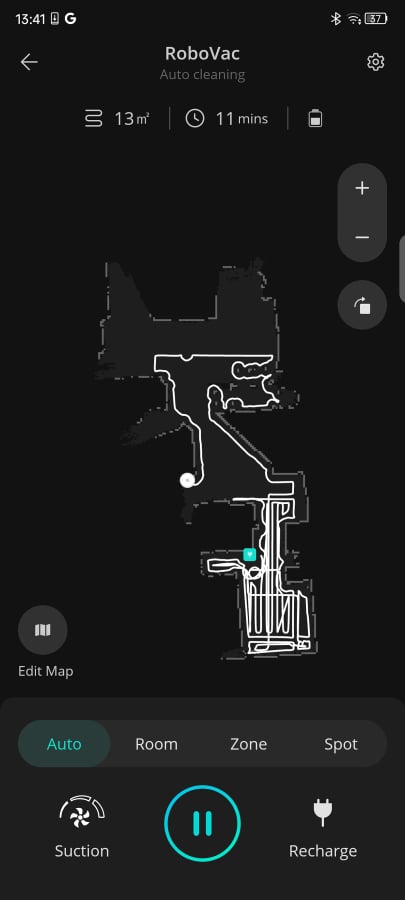The height and width of the screenshot is (900, 405).
Task: Pause the cleaning session
Action: 202,824
